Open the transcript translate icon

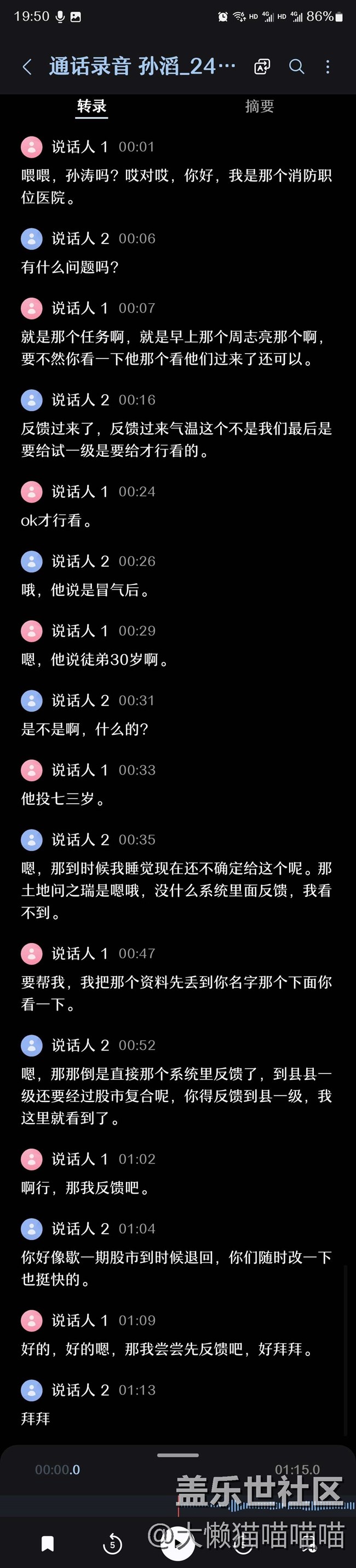pyautogui.click(x=262, y=67)
